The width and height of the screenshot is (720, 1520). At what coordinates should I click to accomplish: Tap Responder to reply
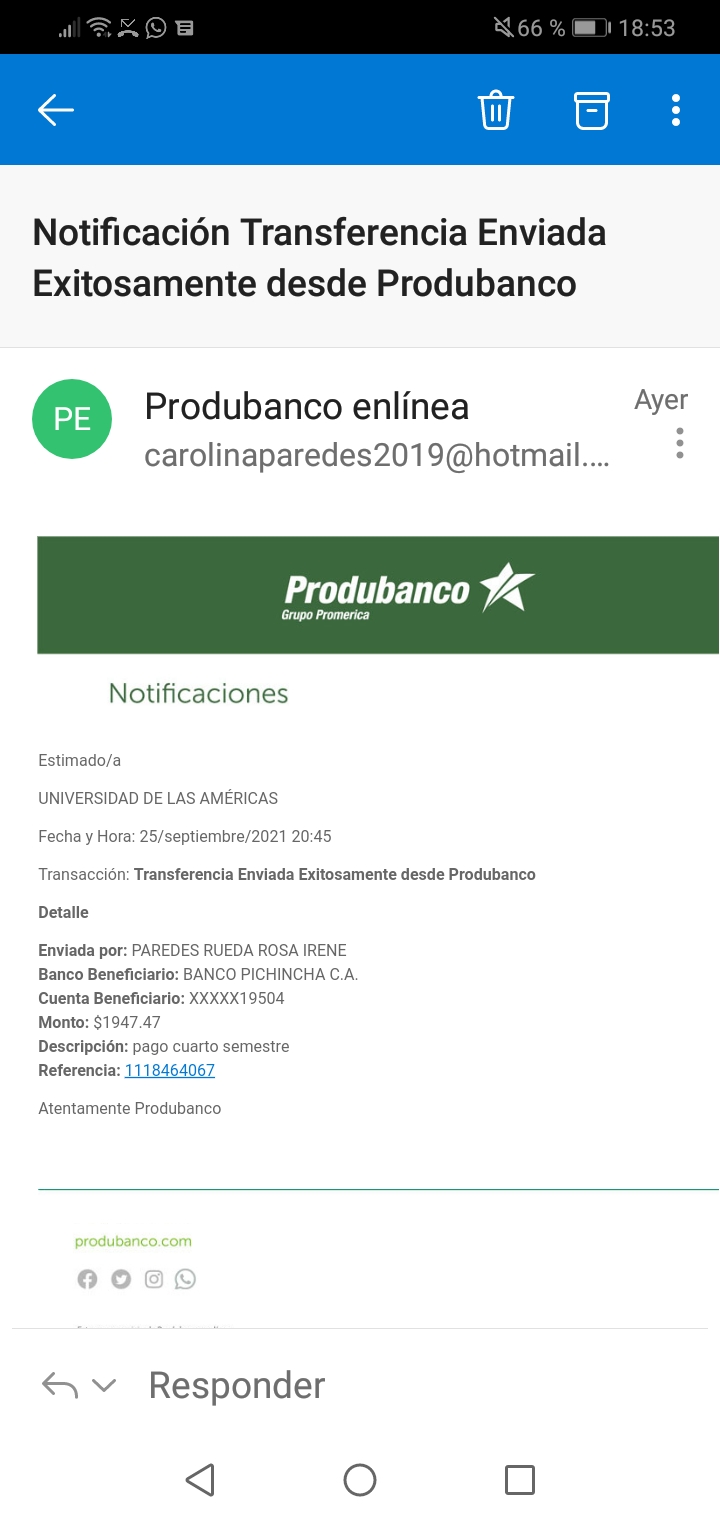pyautogui.click(x=237, y=1385)
